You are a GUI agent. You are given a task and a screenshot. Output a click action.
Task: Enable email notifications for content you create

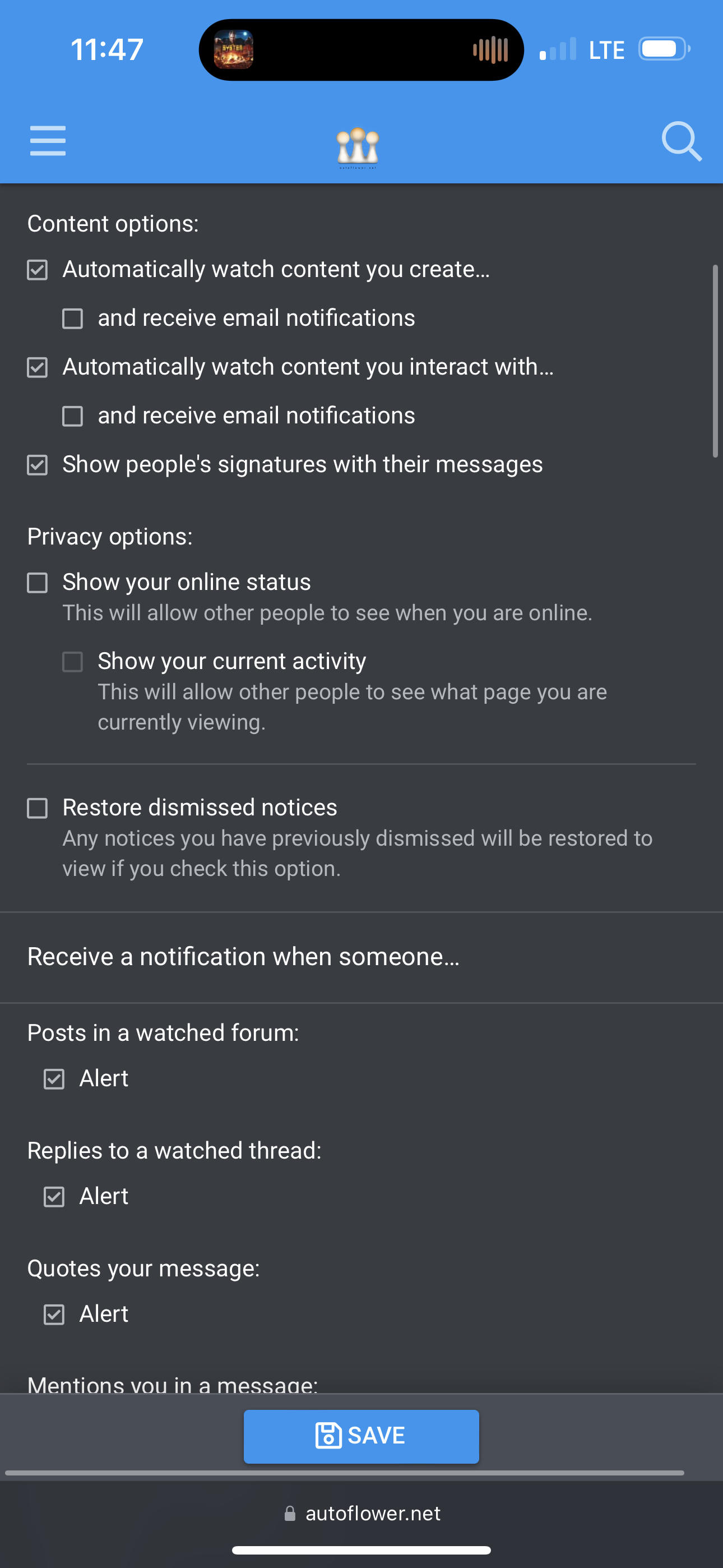point(72,319)
